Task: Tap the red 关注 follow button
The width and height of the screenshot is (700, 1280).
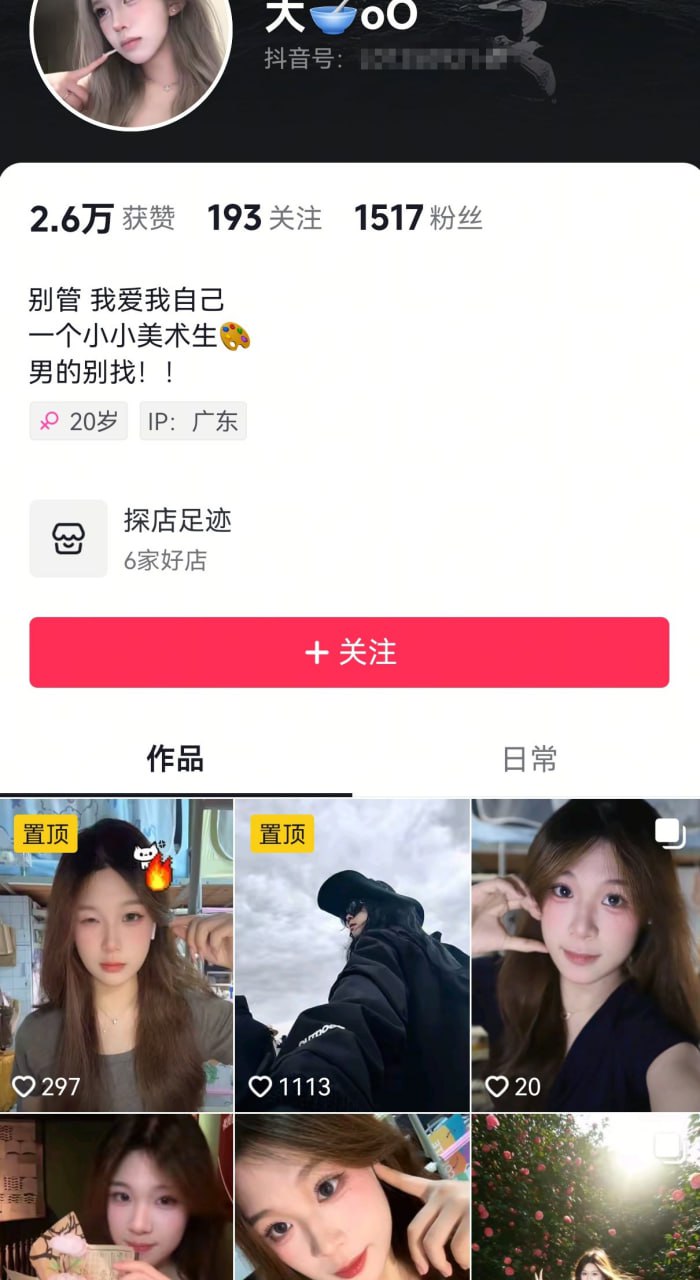Action: click(x=349, y=652)
